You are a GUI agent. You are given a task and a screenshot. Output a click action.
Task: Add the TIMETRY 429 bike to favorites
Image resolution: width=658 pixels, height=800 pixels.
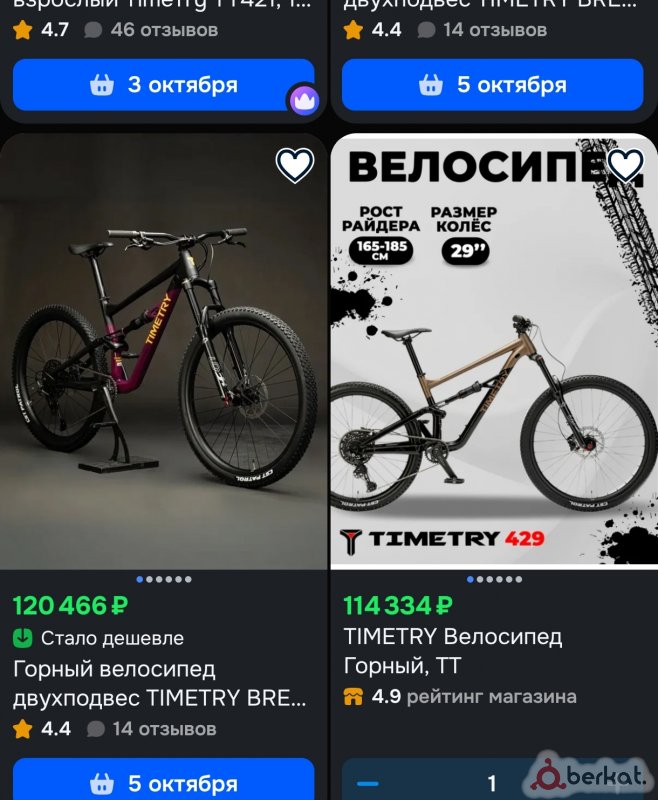tap(626, 165)
